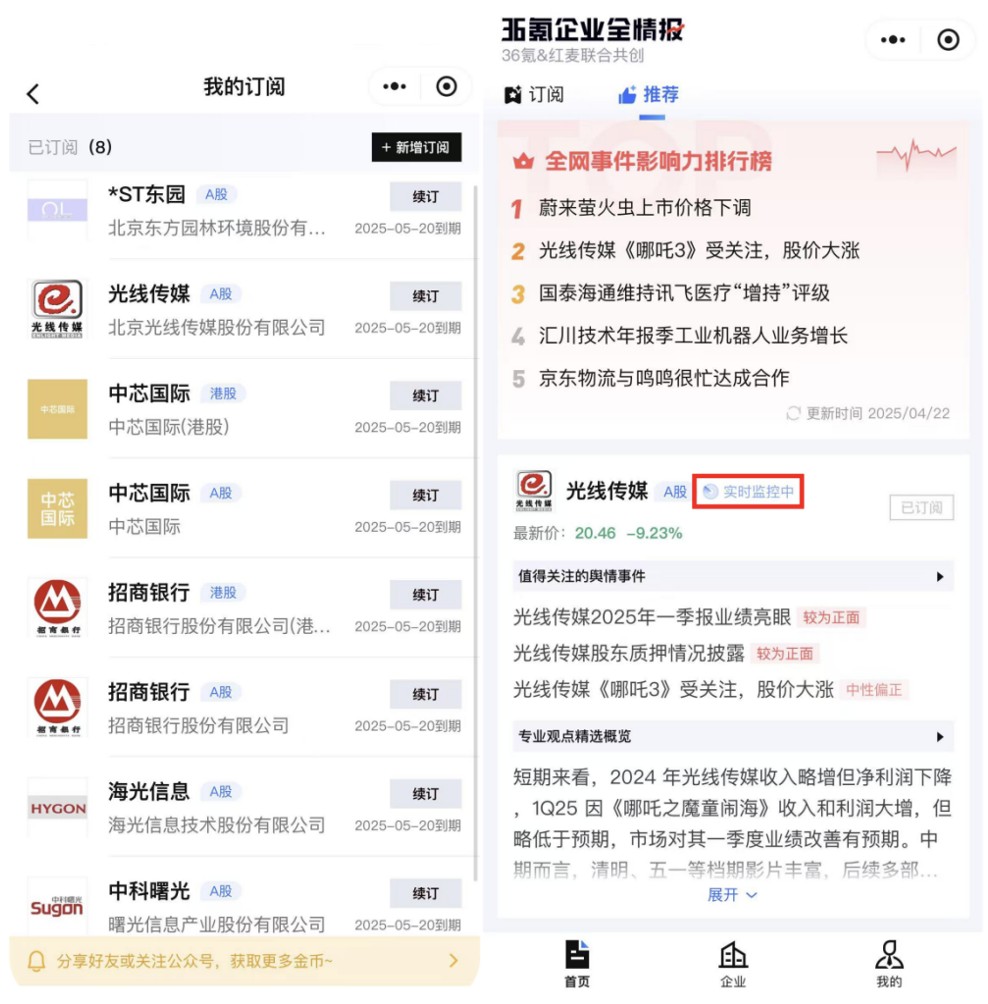Viewport: 988px width, 1004px height.
Task: Expand 专业观点精选概览 section
Action: [x=732, y=736]
